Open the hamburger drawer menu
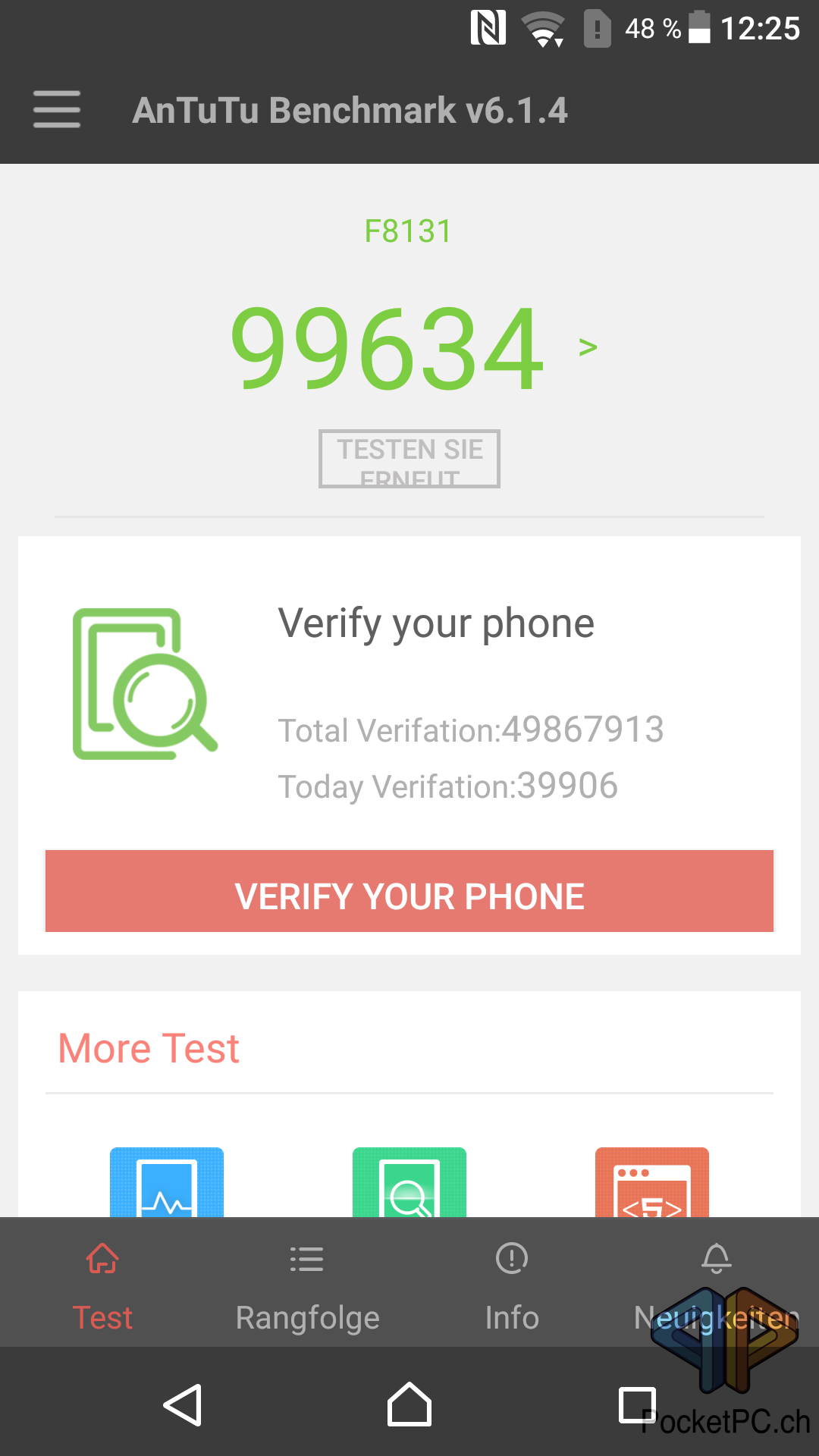The image size is (819, 1456). click(57, 109)
